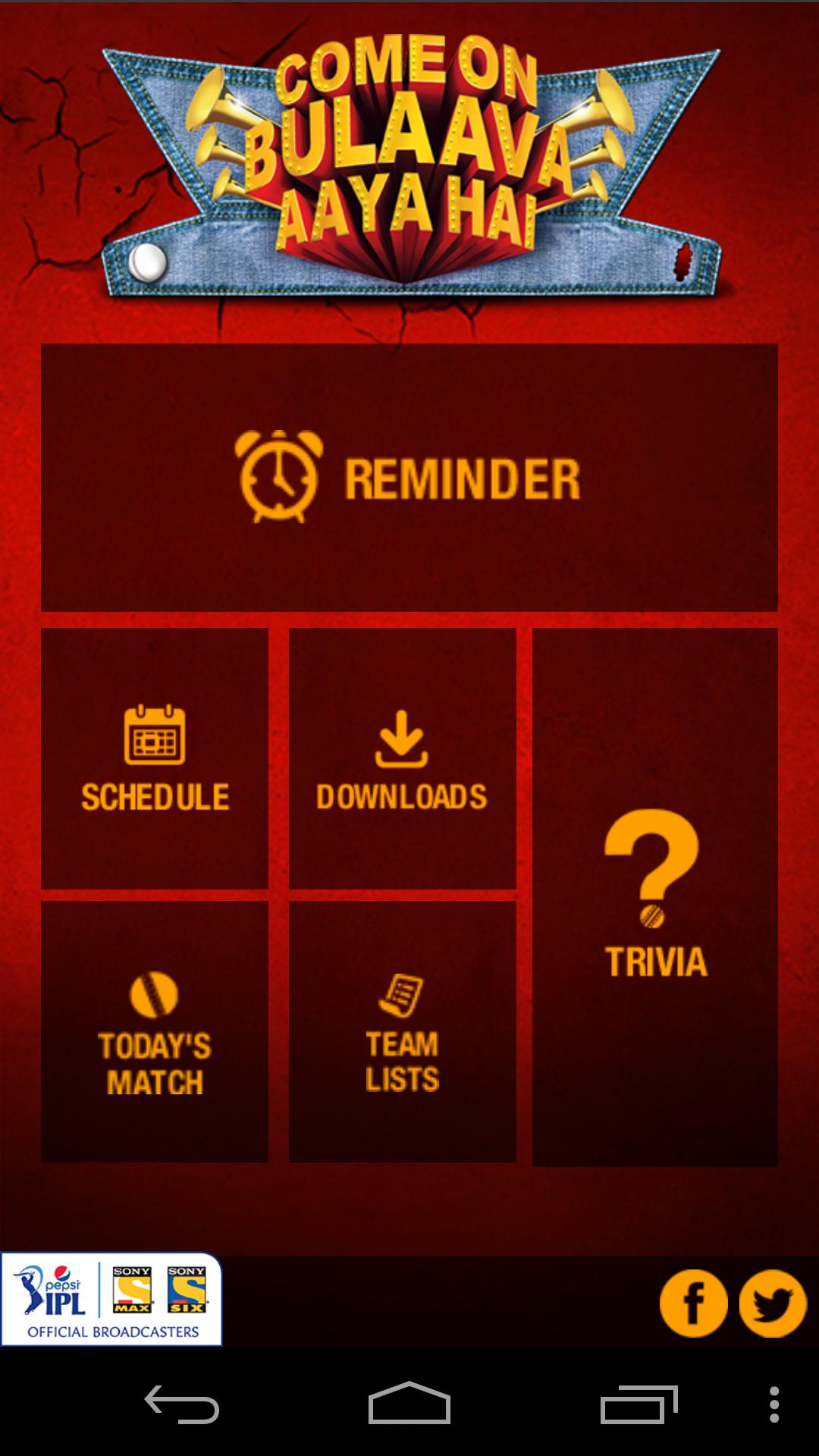Open the Downloads section

point(402,758)
